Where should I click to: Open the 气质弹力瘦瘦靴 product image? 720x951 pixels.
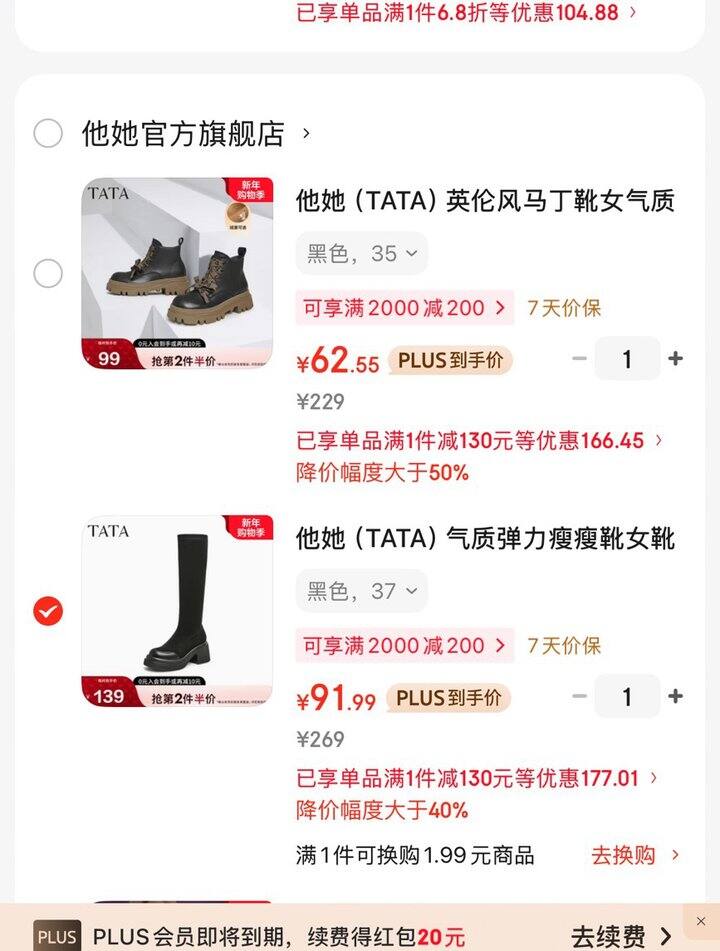(177, 611)
